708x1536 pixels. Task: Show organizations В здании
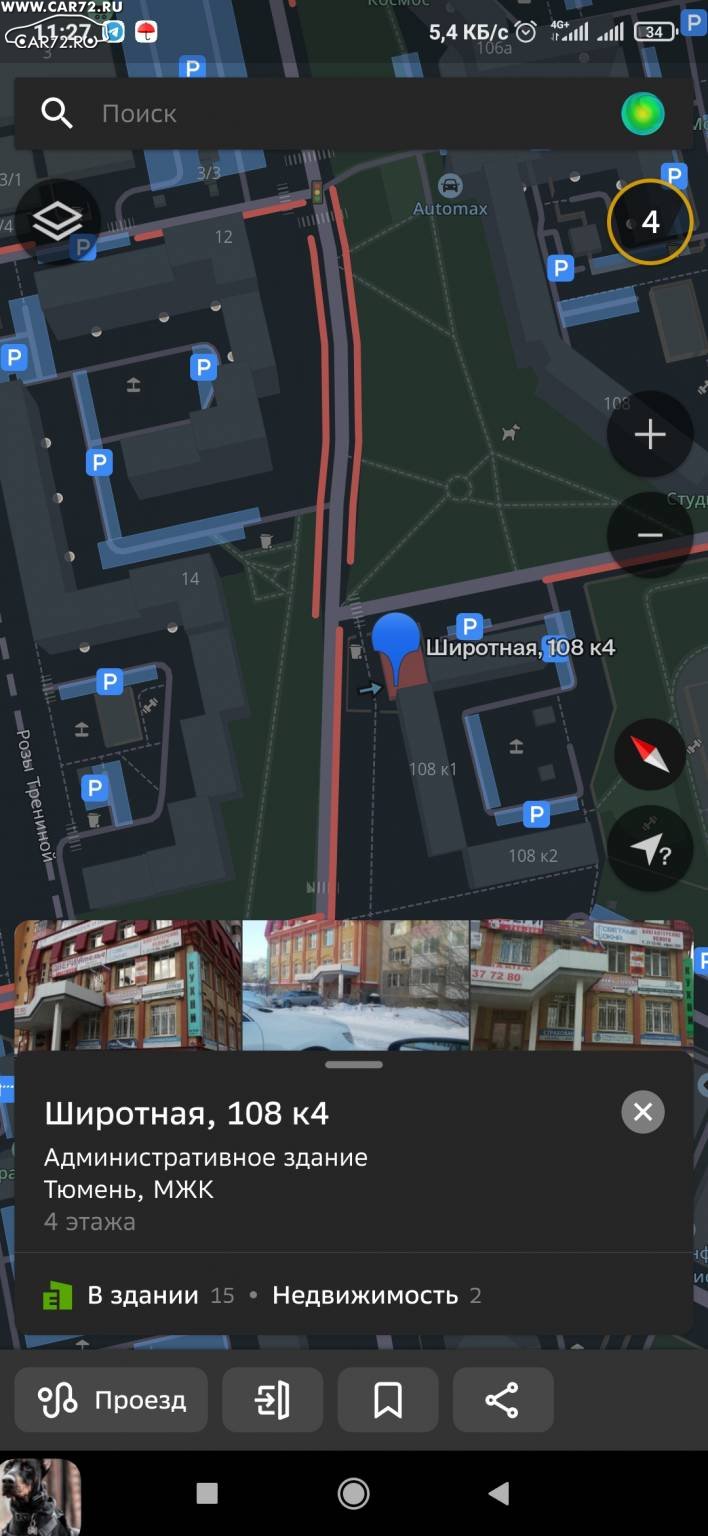pyautogui.click(x=138, y=1296)
